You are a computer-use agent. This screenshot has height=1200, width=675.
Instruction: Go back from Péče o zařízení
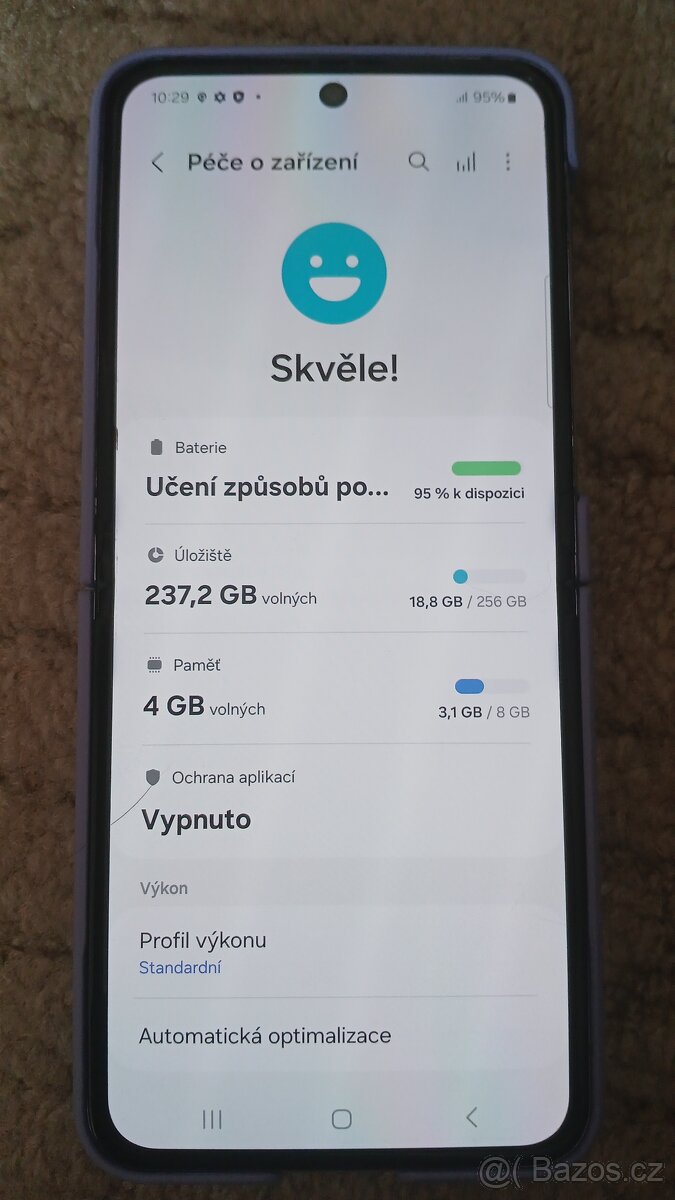click(x=158, y=163)
